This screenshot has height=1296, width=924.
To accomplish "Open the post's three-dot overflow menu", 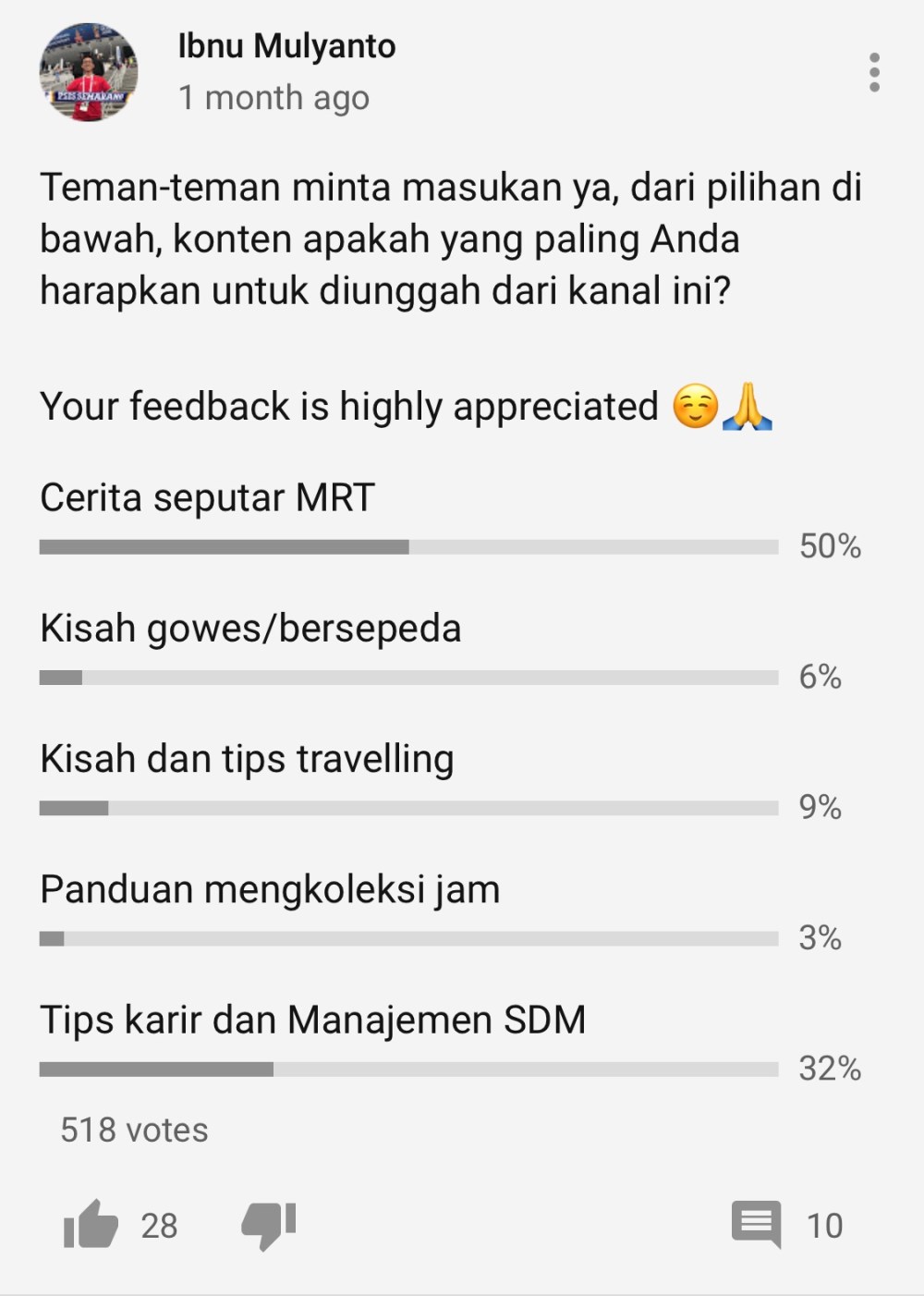I will point(874,72).
